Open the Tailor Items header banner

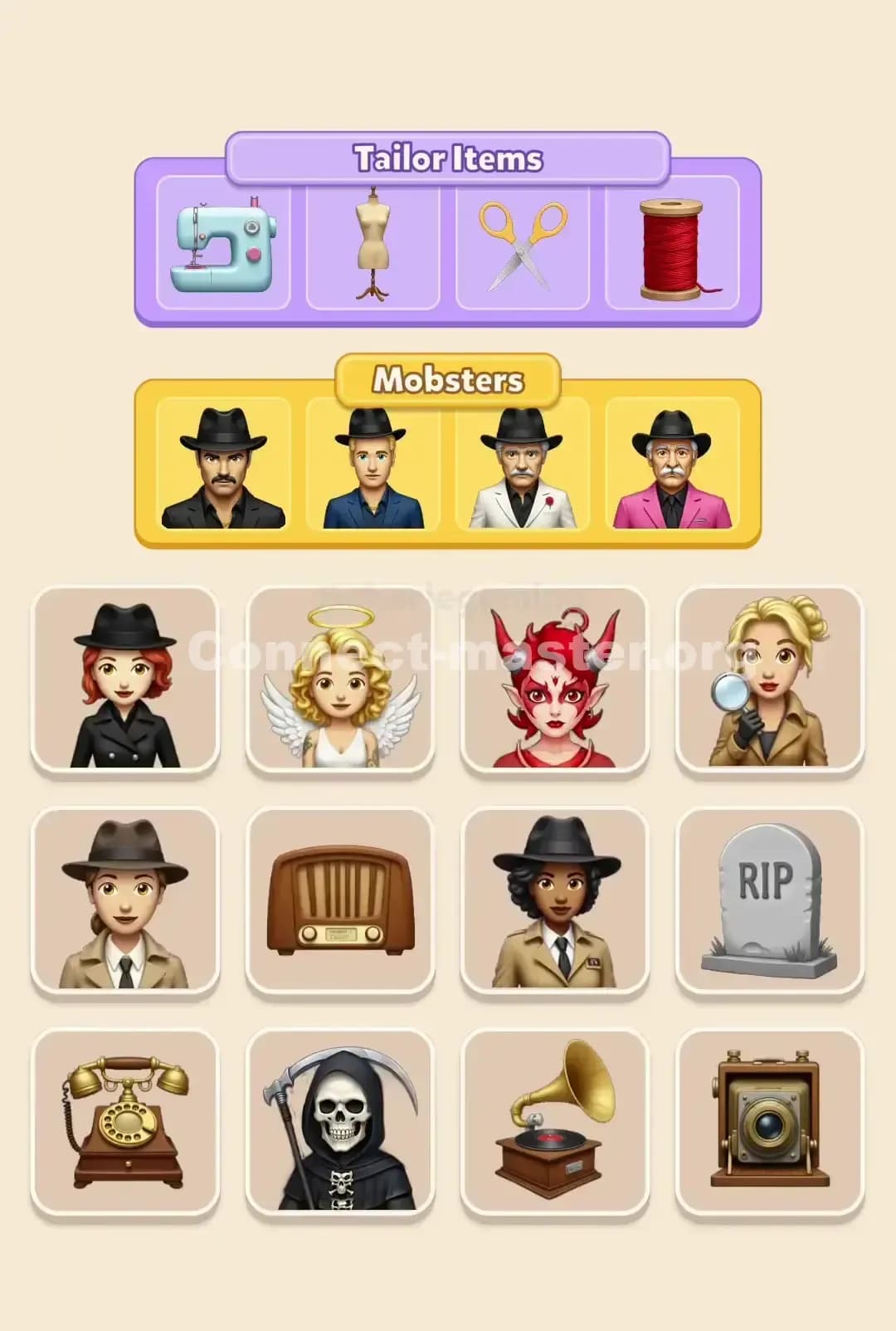(448, 158)
